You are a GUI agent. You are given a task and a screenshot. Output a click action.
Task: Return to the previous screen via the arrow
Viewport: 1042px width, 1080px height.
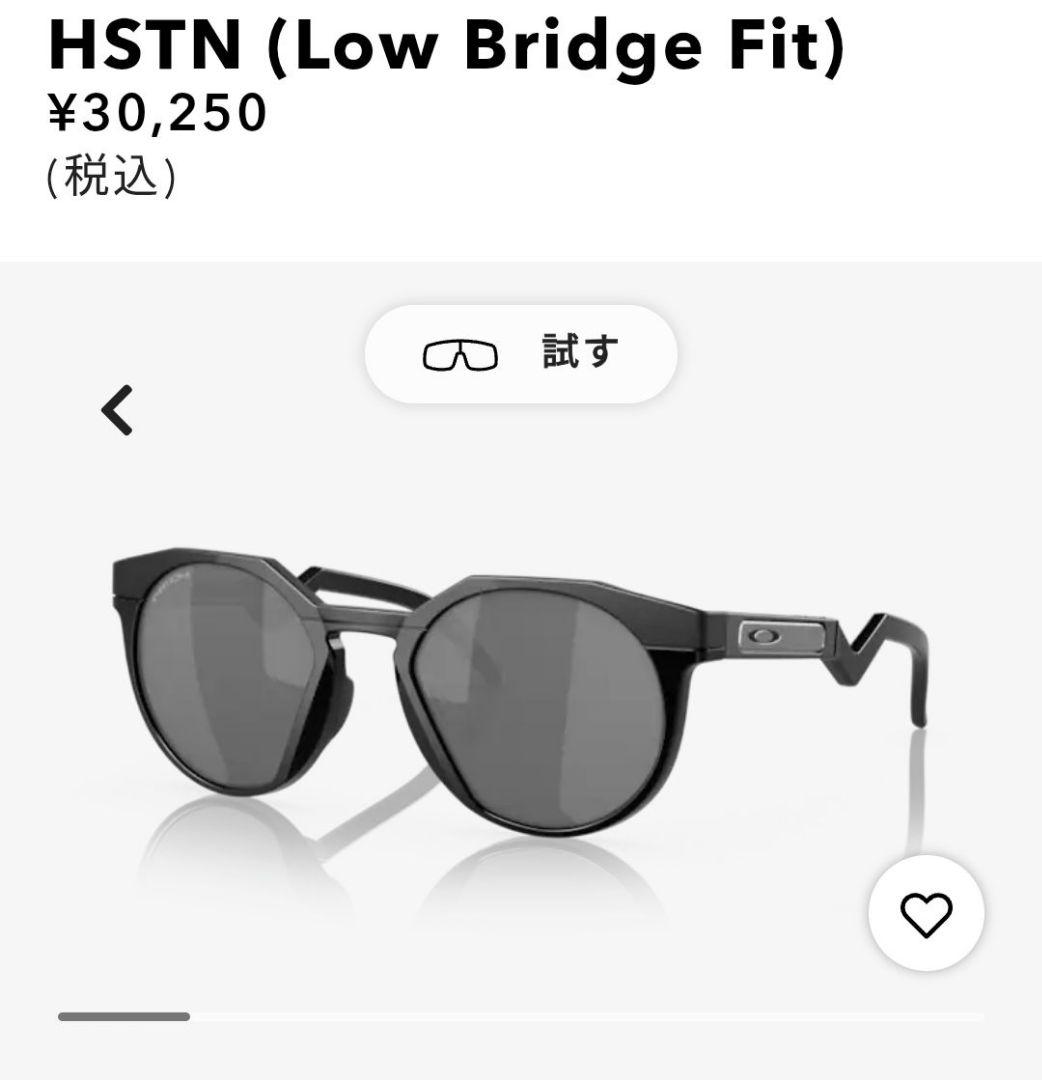(118, 408)
